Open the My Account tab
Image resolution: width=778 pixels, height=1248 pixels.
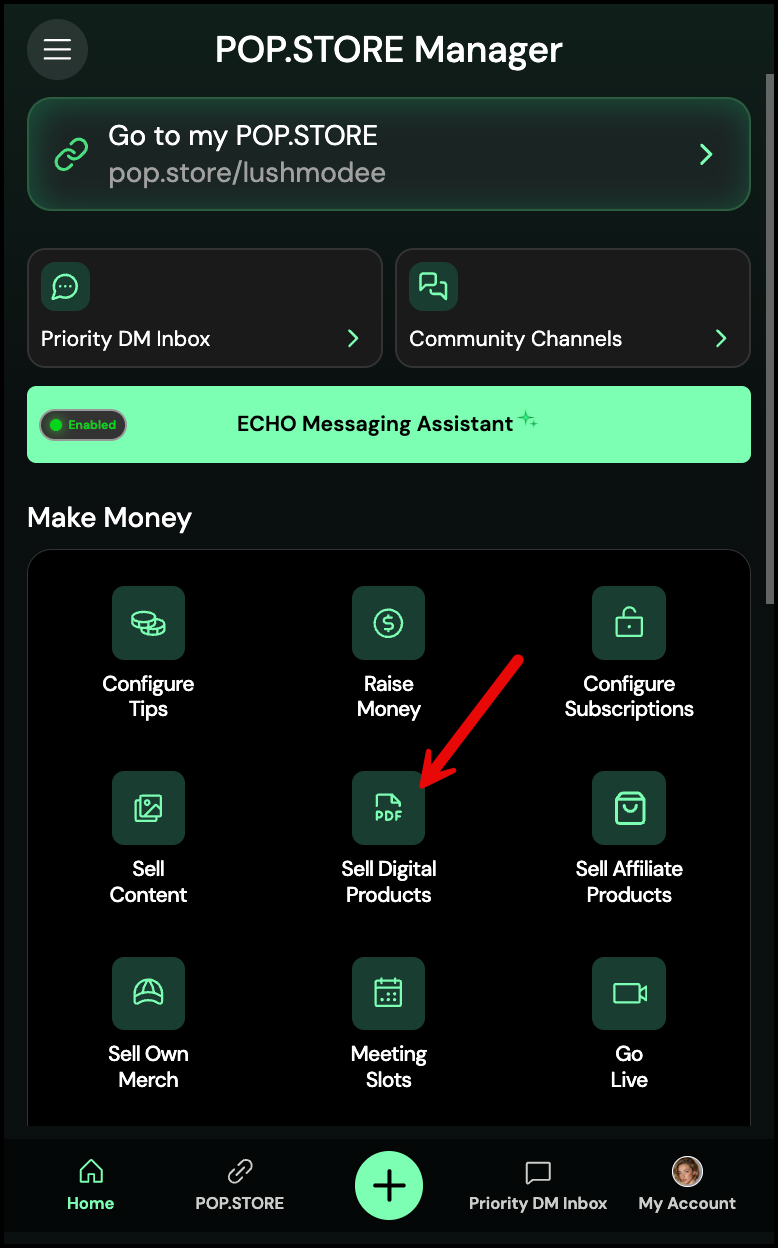687,1186
